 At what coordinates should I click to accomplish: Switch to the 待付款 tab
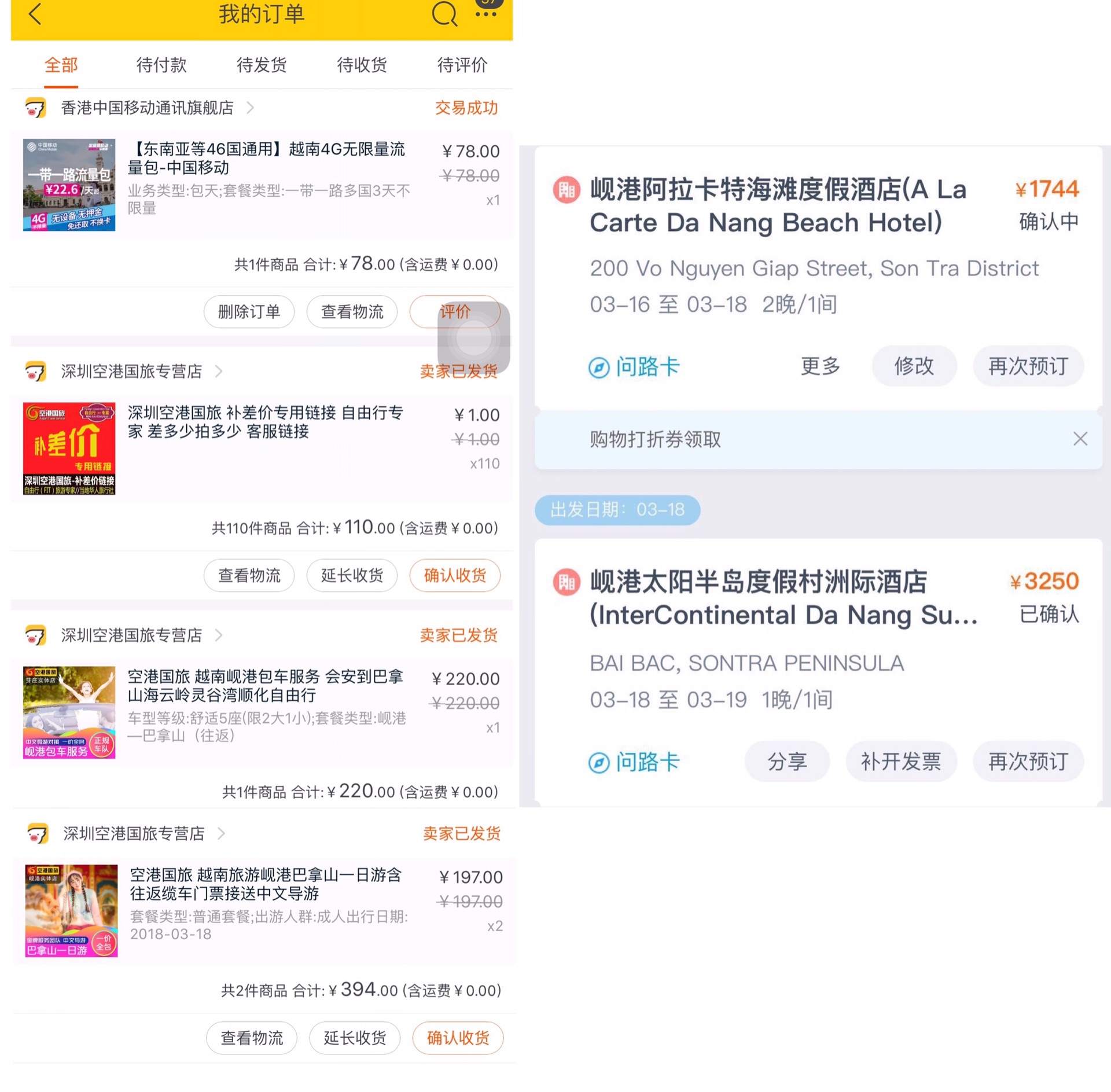click(x=161, y=65)
